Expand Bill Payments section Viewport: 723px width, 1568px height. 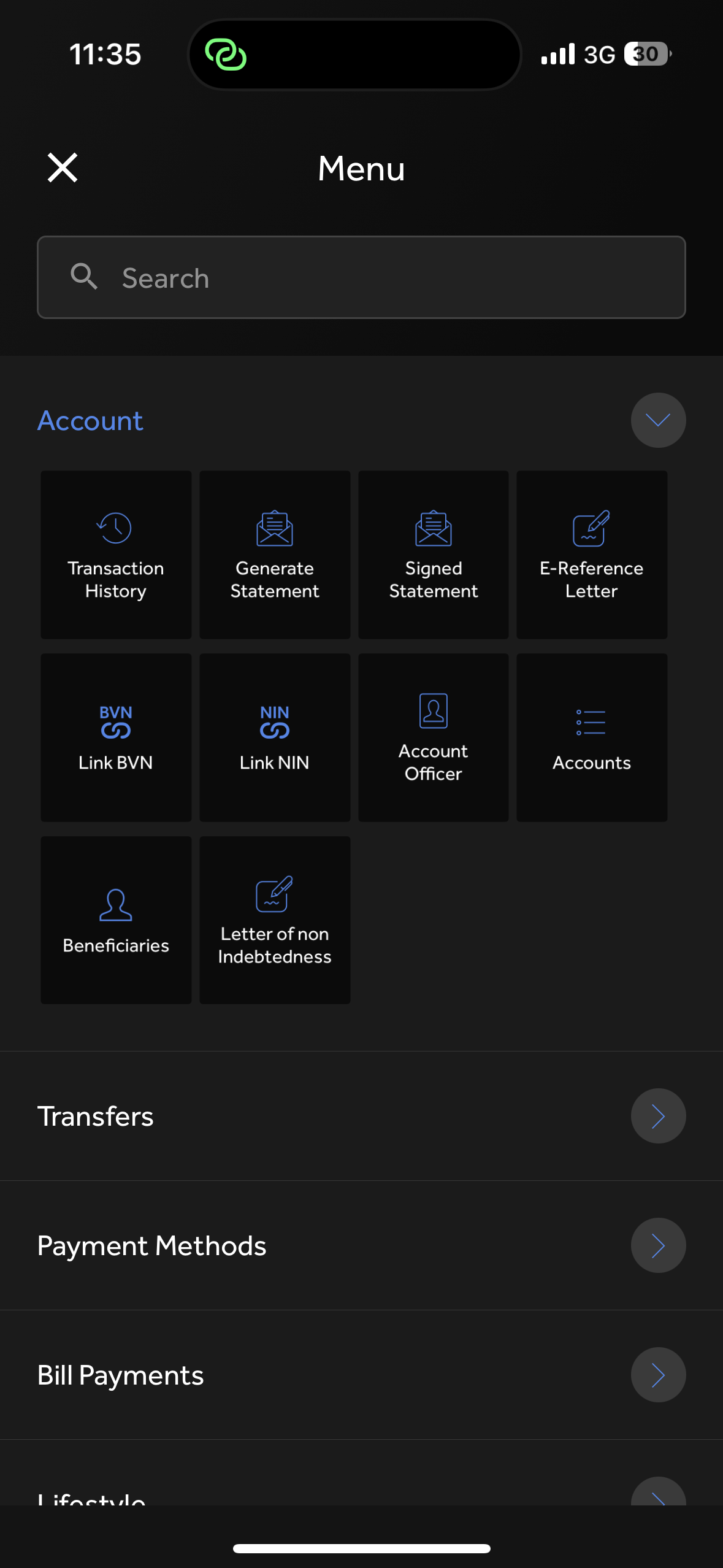pos(657,1375)
